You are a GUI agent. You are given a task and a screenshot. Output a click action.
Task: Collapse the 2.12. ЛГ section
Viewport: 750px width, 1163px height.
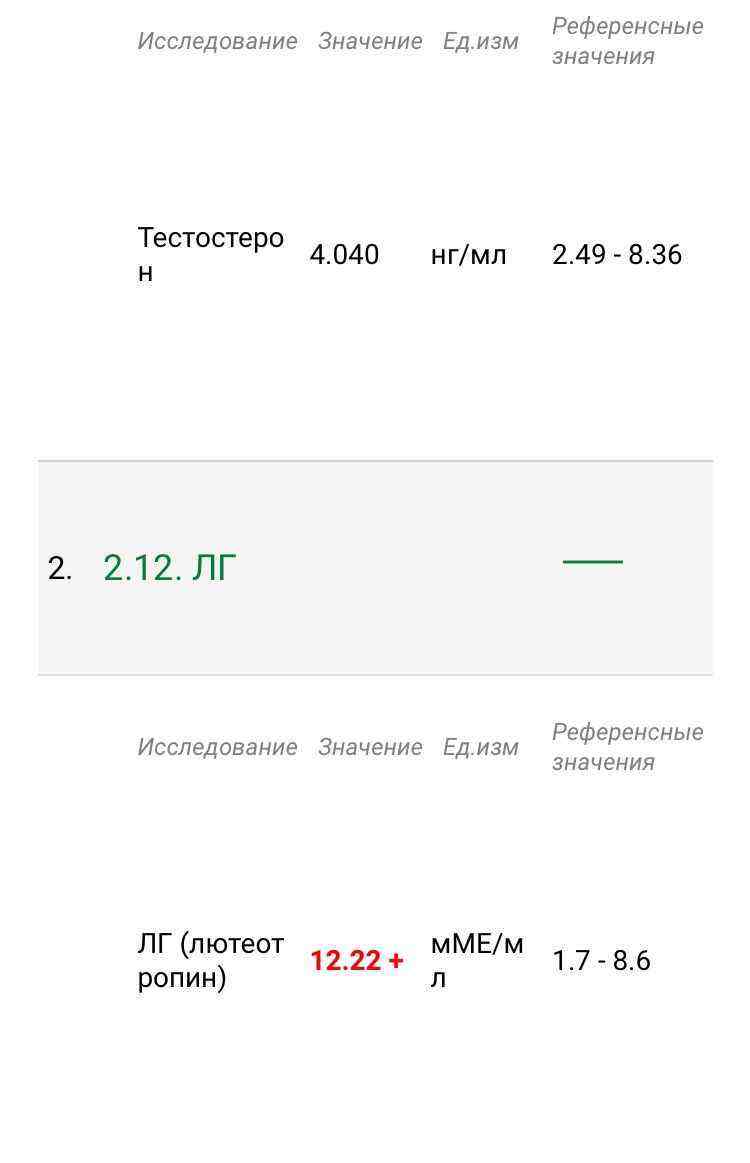click(x=592, y=563)
